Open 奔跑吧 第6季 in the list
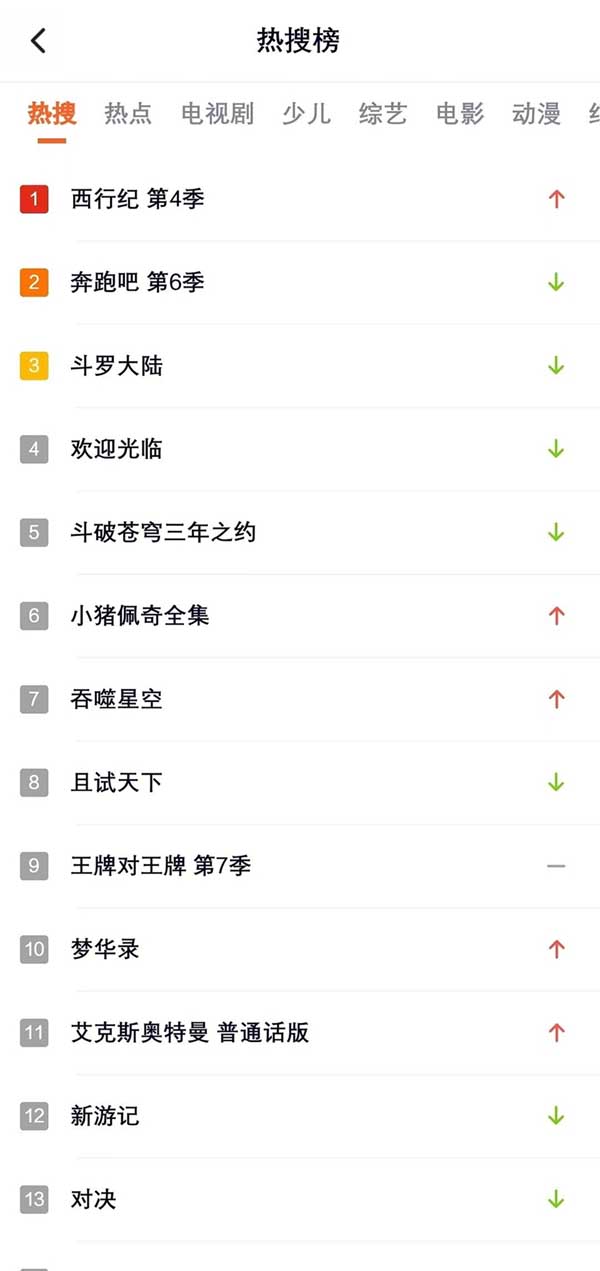The image size is (600, 1271). coord(300,283)
